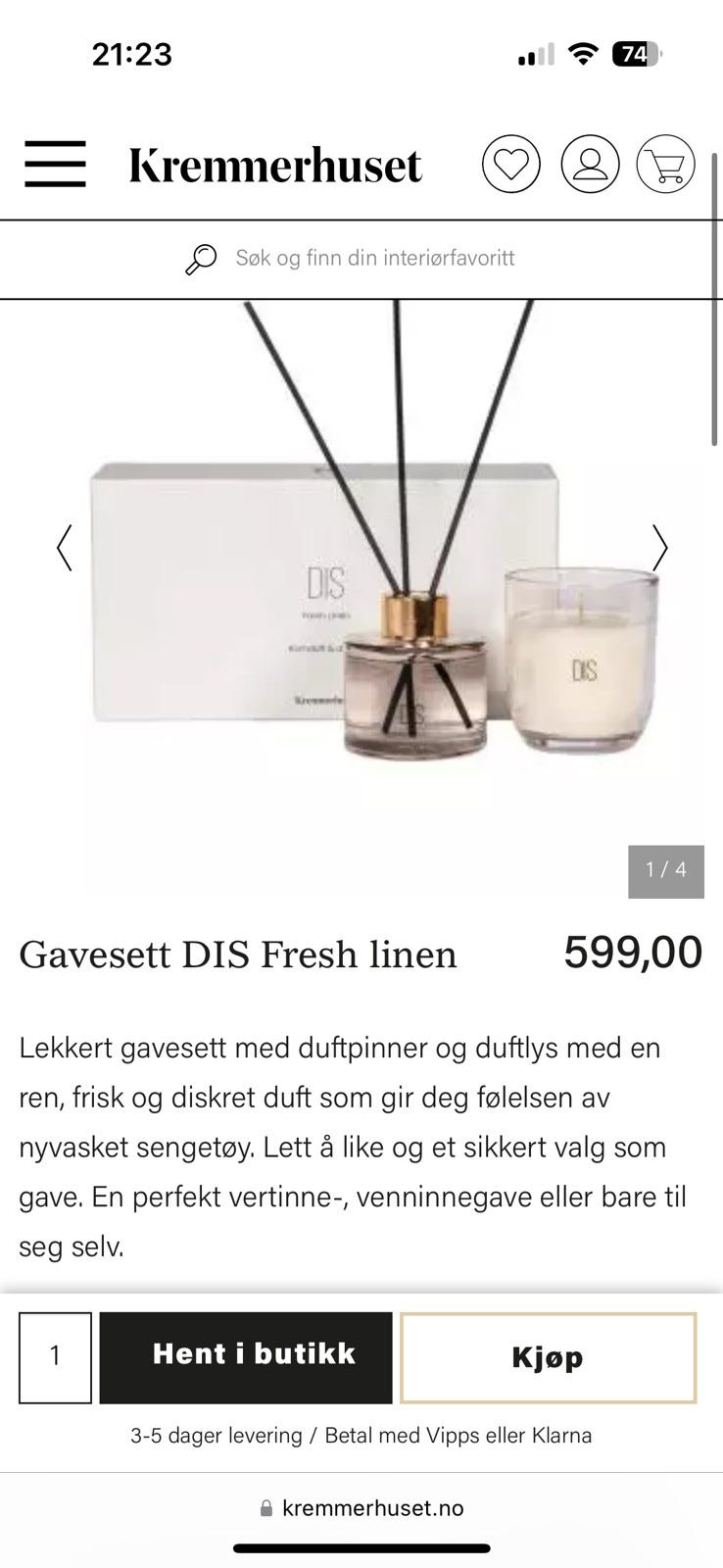Show the previous product photo
The height and width of the screenshot is (1568, 723).
click(64, 547)
